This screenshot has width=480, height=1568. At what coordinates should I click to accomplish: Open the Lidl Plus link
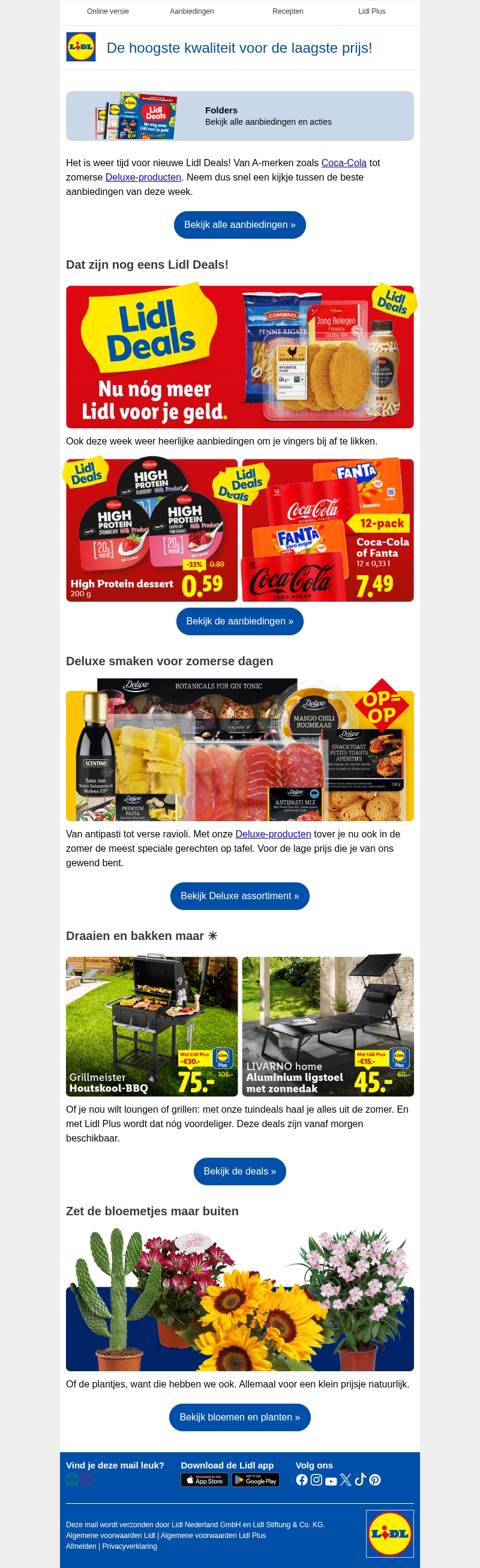point(371,11)
